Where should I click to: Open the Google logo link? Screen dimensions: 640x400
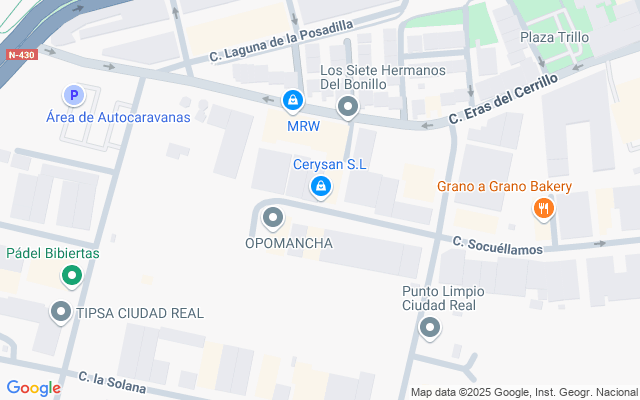pyautogui.click(x=33, y=388)
